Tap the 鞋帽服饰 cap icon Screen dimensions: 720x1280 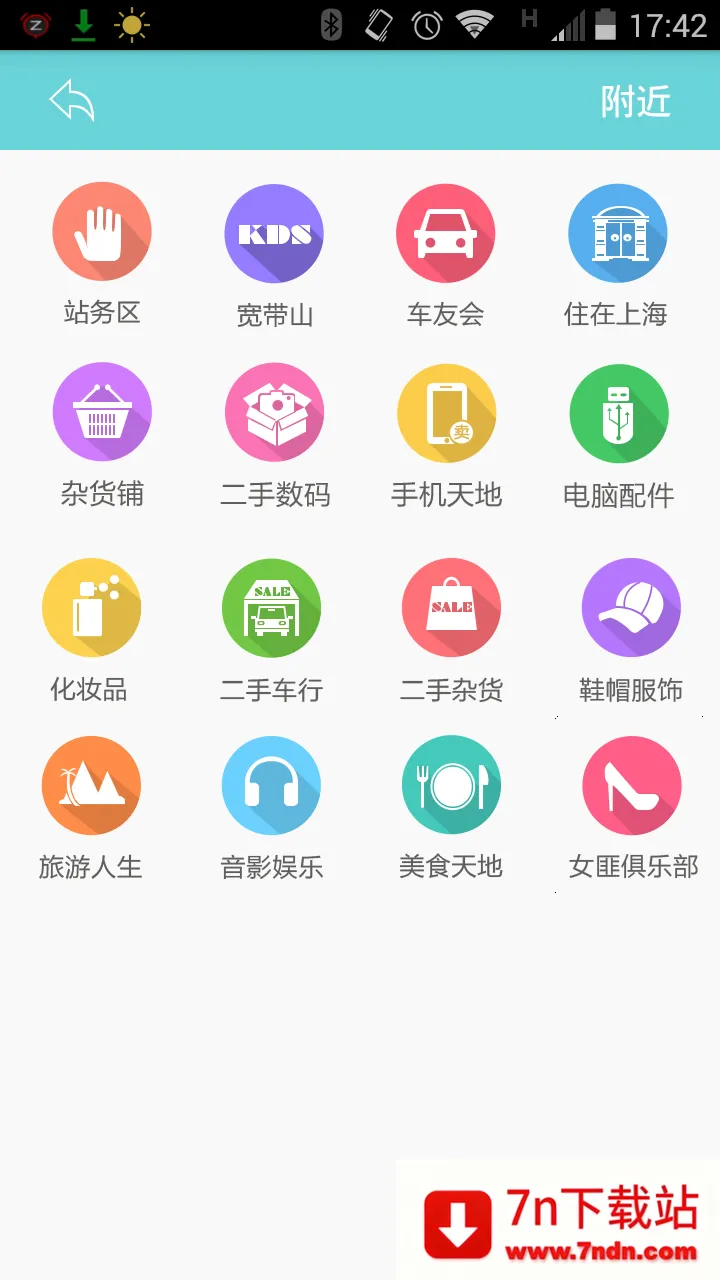(631, 606)
